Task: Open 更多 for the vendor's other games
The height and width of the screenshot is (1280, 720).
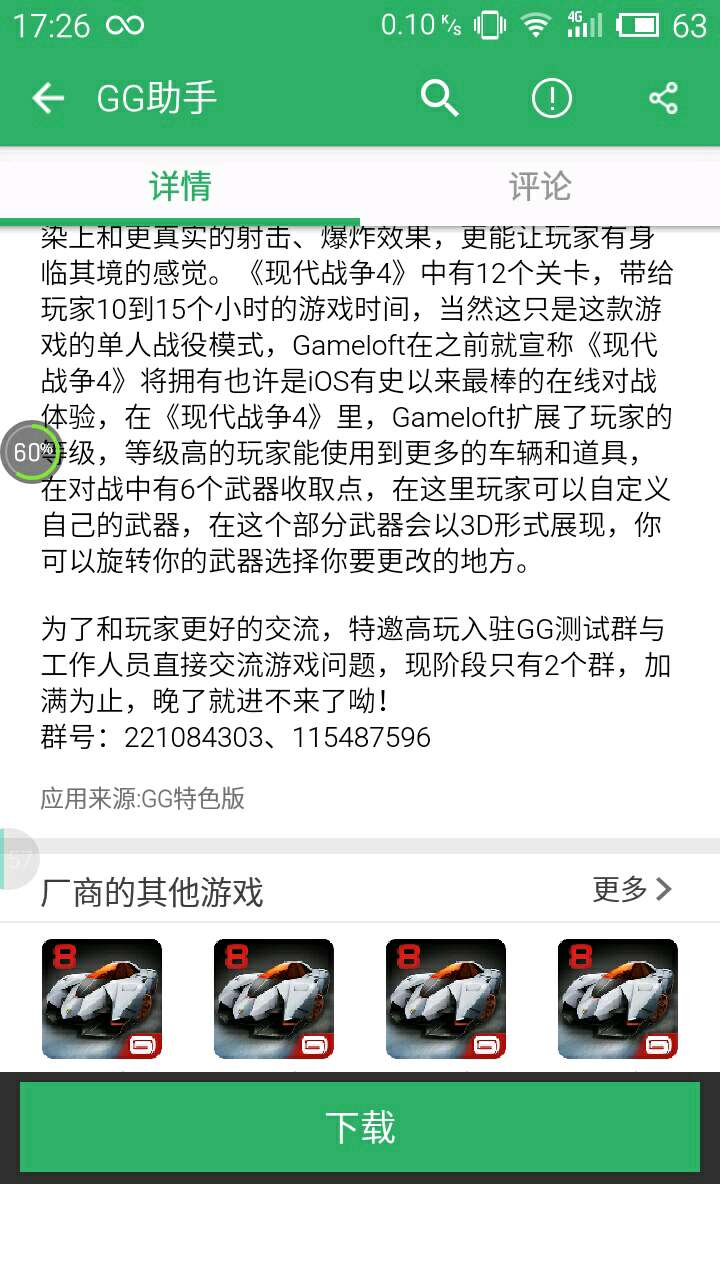Action: pyautogui.click(x=632, y=889)
